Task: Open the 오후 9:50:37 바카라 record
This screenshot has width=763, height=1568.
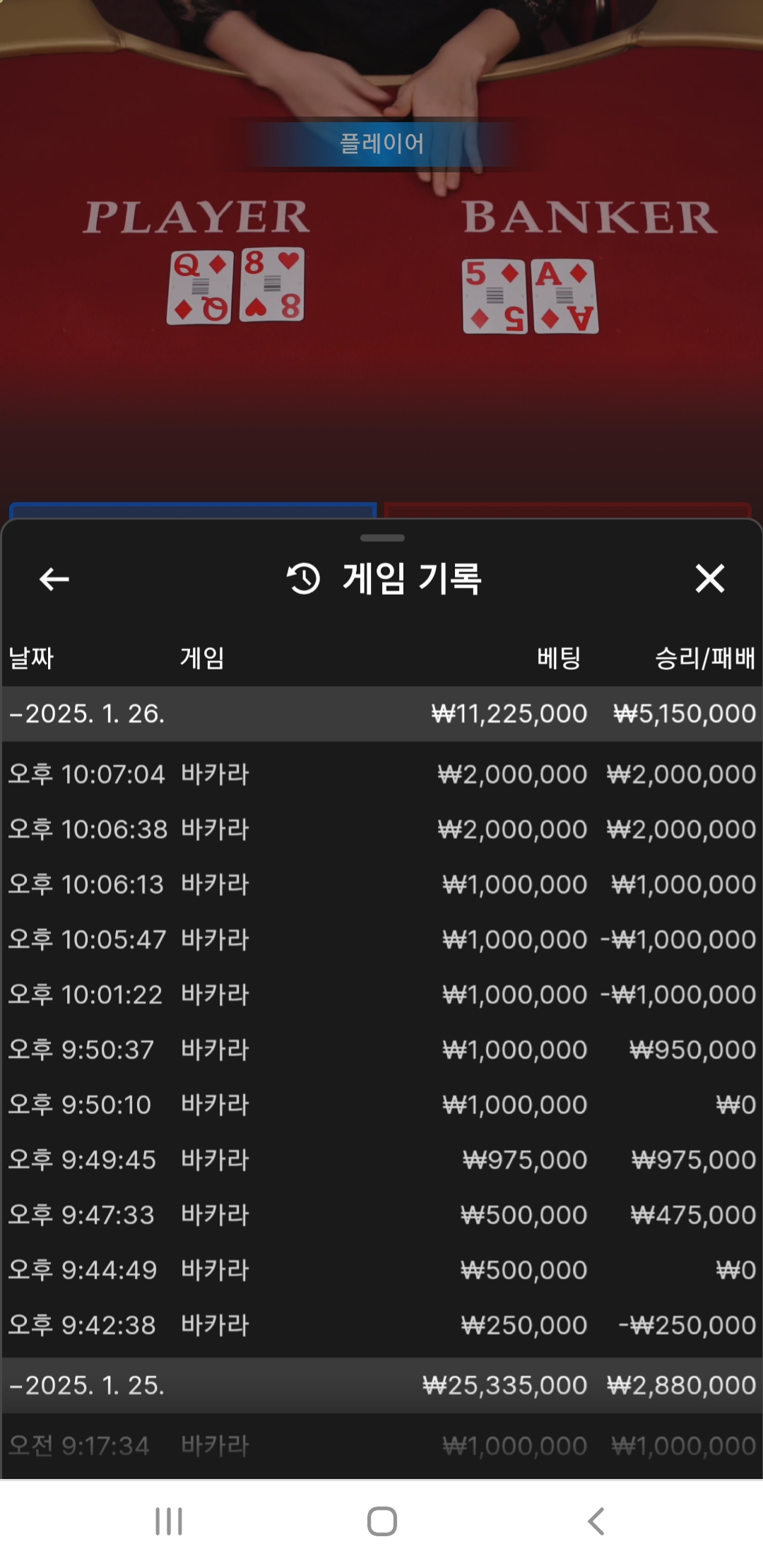Action: click(381, 1050)
